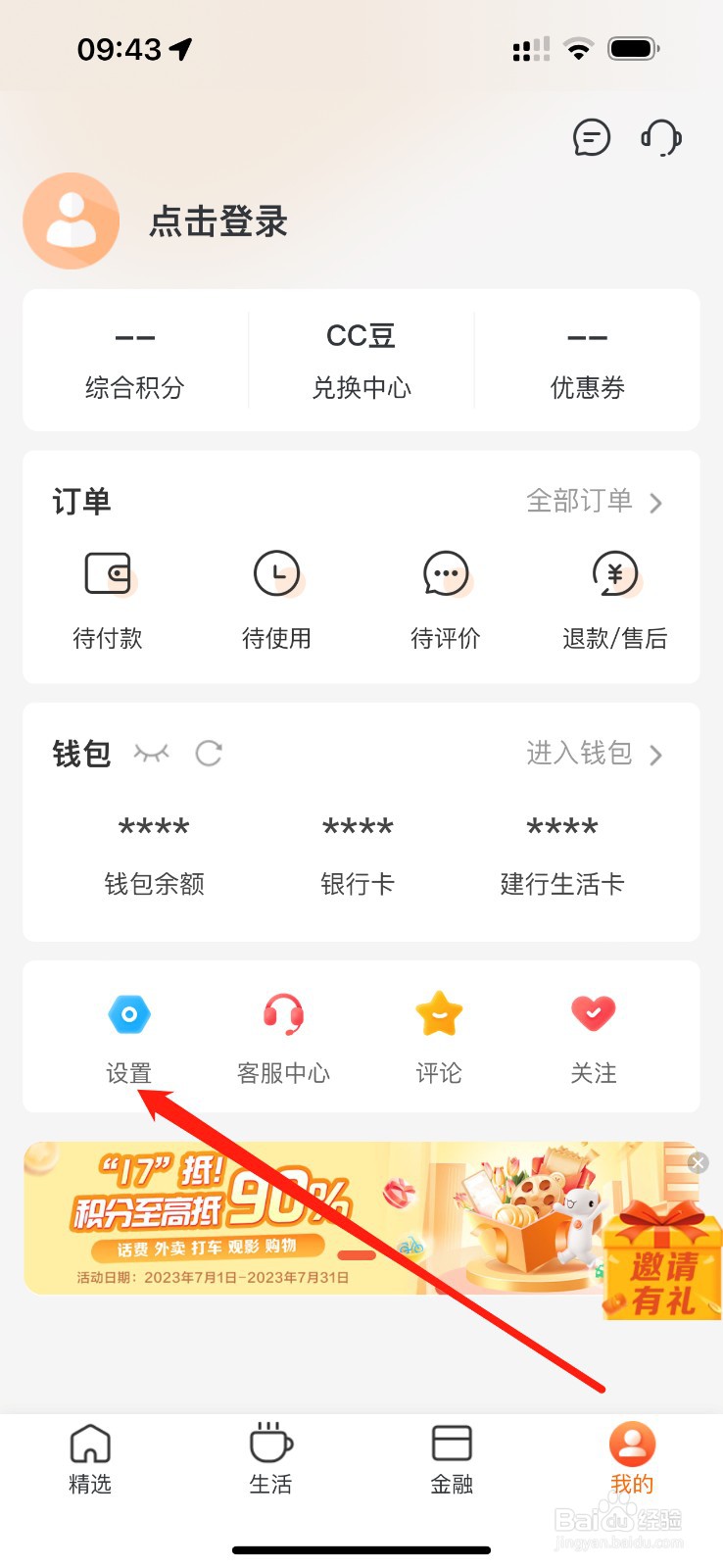723x1568 pixels.
Task: Close the promotional banner via X
Action: click(698, 1162)
